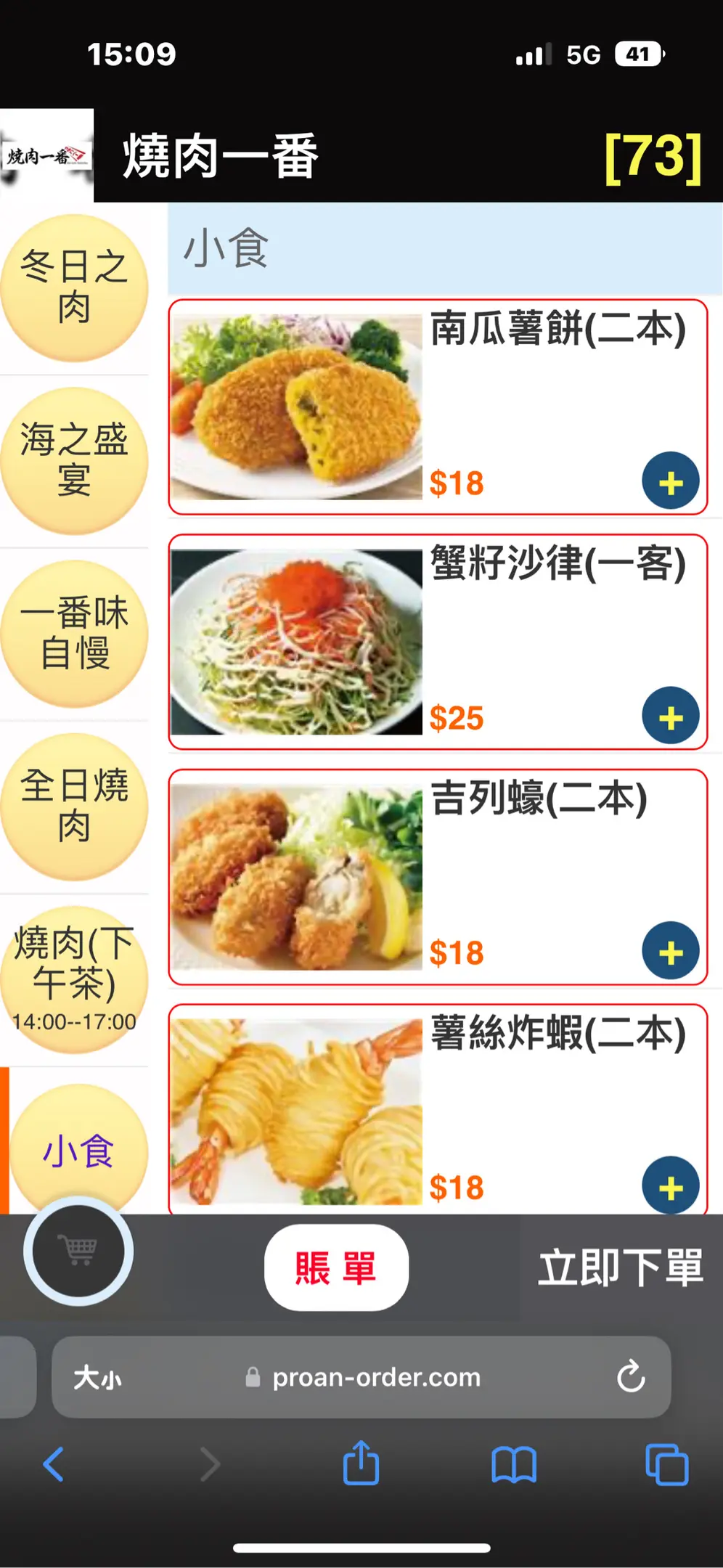Open the 全日燒肉 category
The width and height of the screenshot is (723, 1568).
74,806
